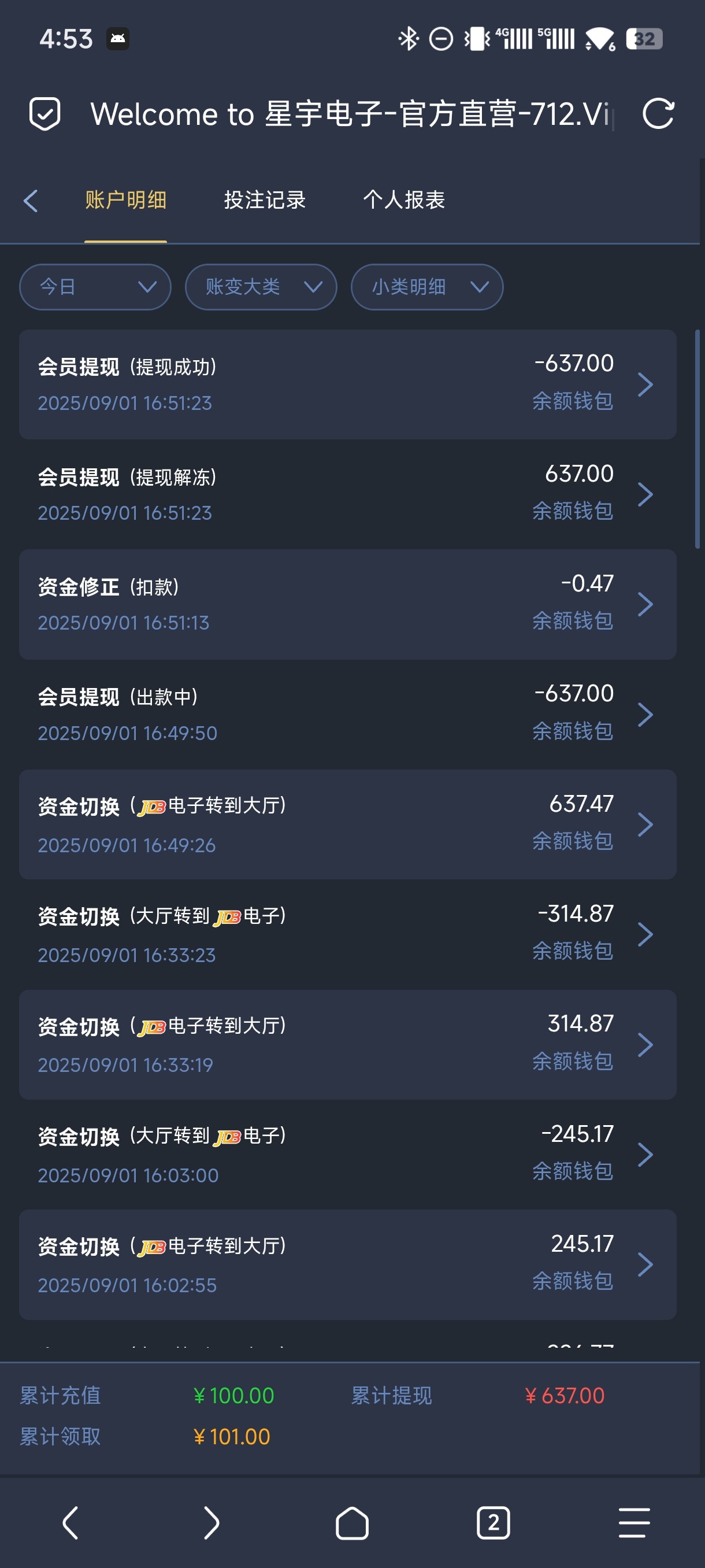
Task: Expand the 账变大类 filter dropdown
Action: coord(261,287)
